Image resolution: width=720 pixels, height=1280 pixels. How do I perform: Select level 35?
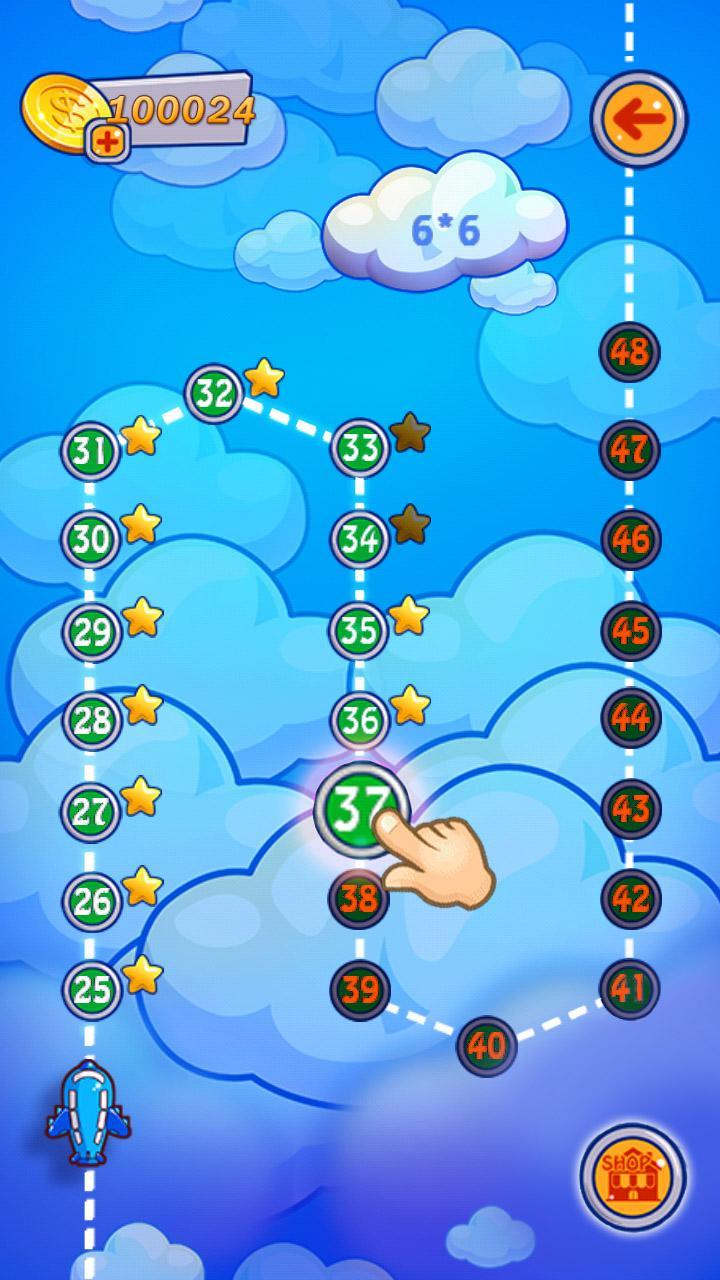[x=360, y=630]
